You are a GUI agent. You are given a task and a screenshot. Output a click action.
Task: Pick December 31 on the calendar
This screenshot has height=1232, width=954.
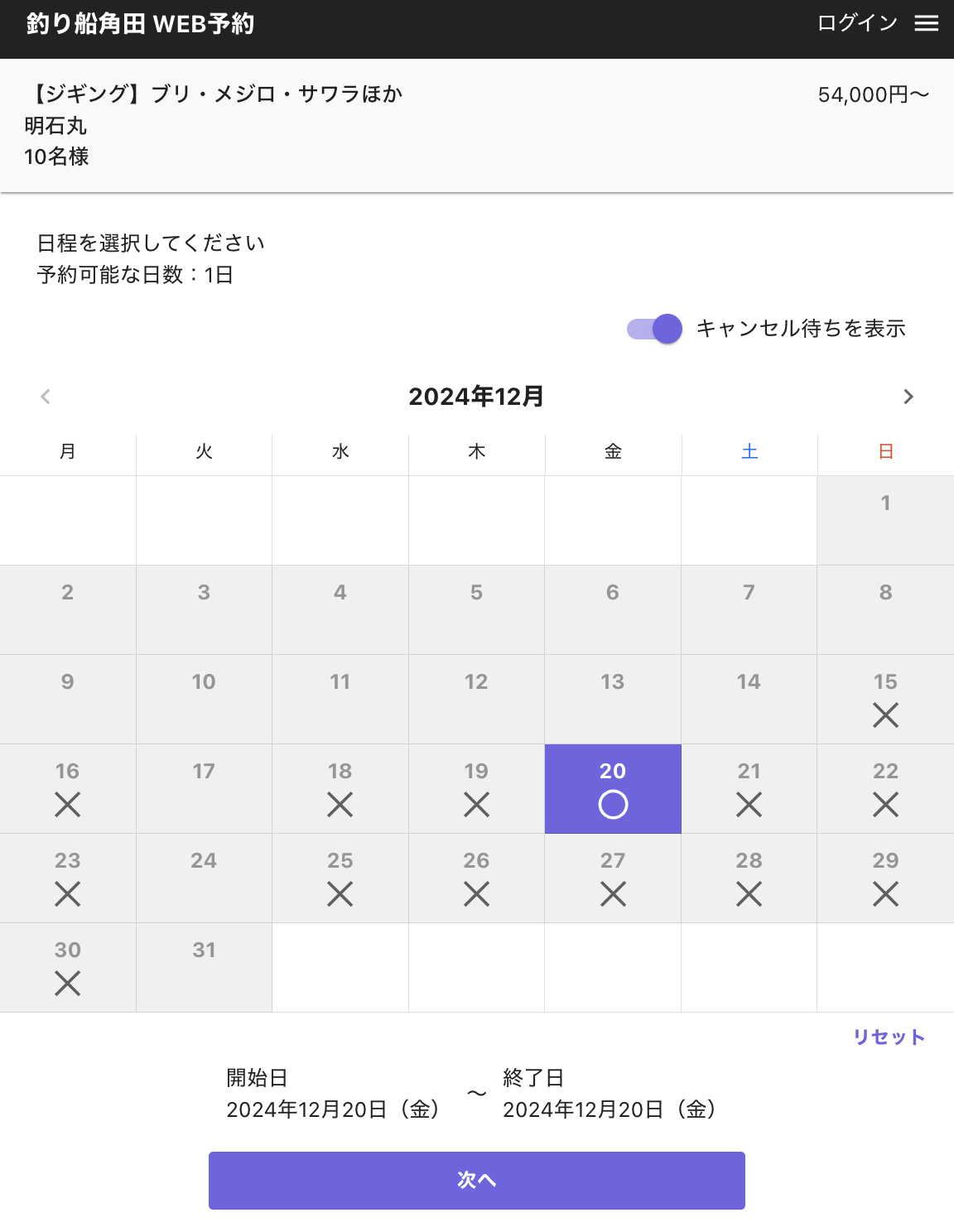[x=204, y=967]
